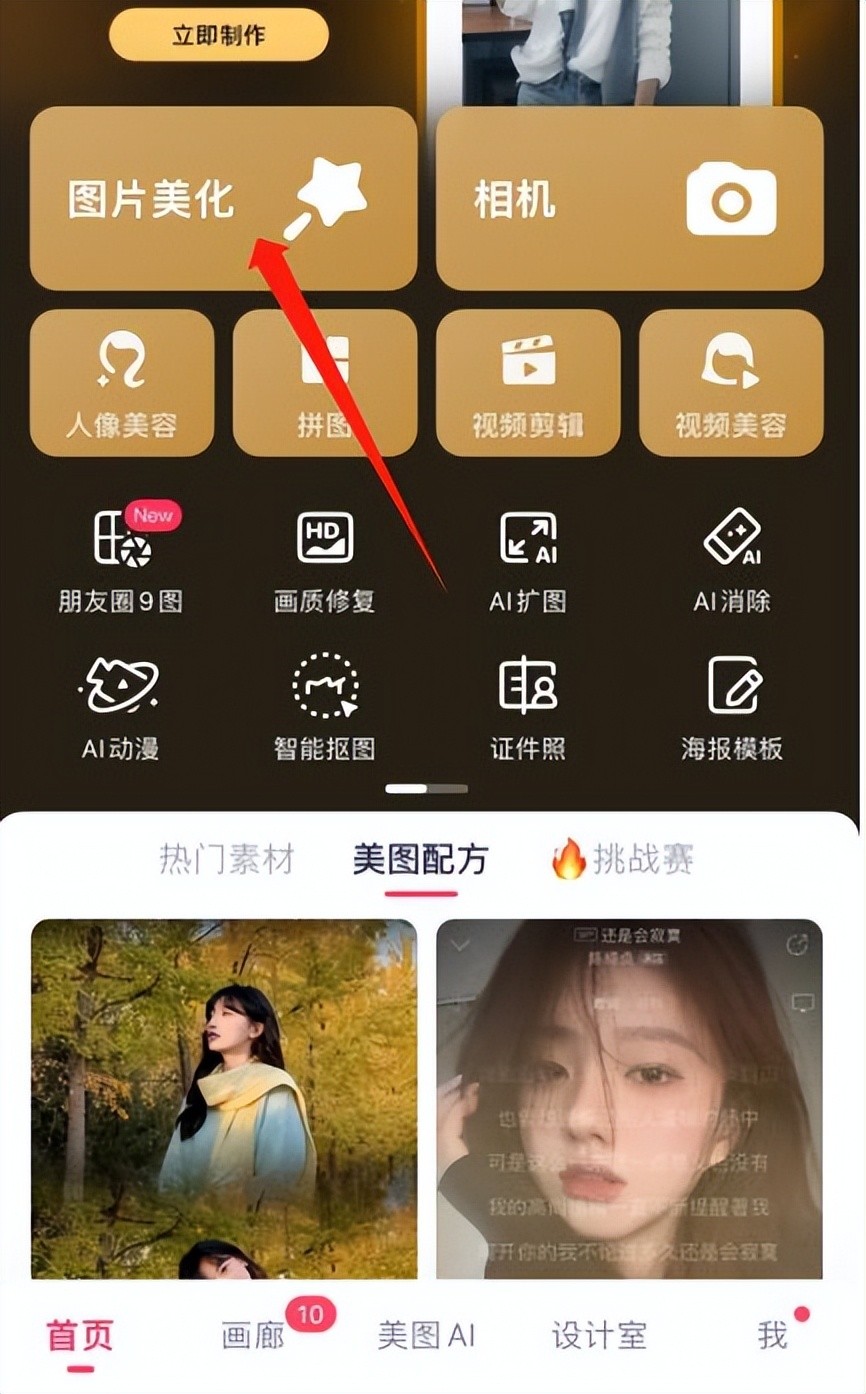Open 智能抠图 smart cutout

[x=325, y=707]
